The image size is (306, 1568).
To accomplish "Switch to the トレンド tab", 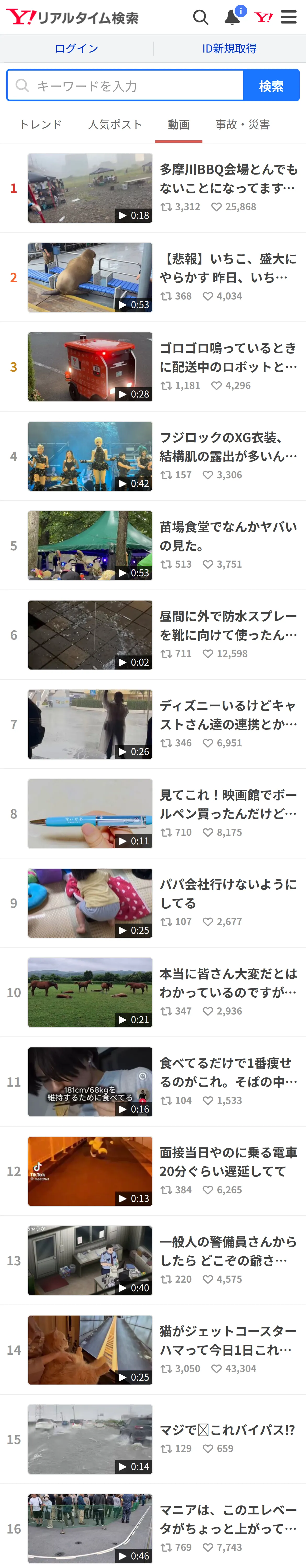I will point(41,125).
